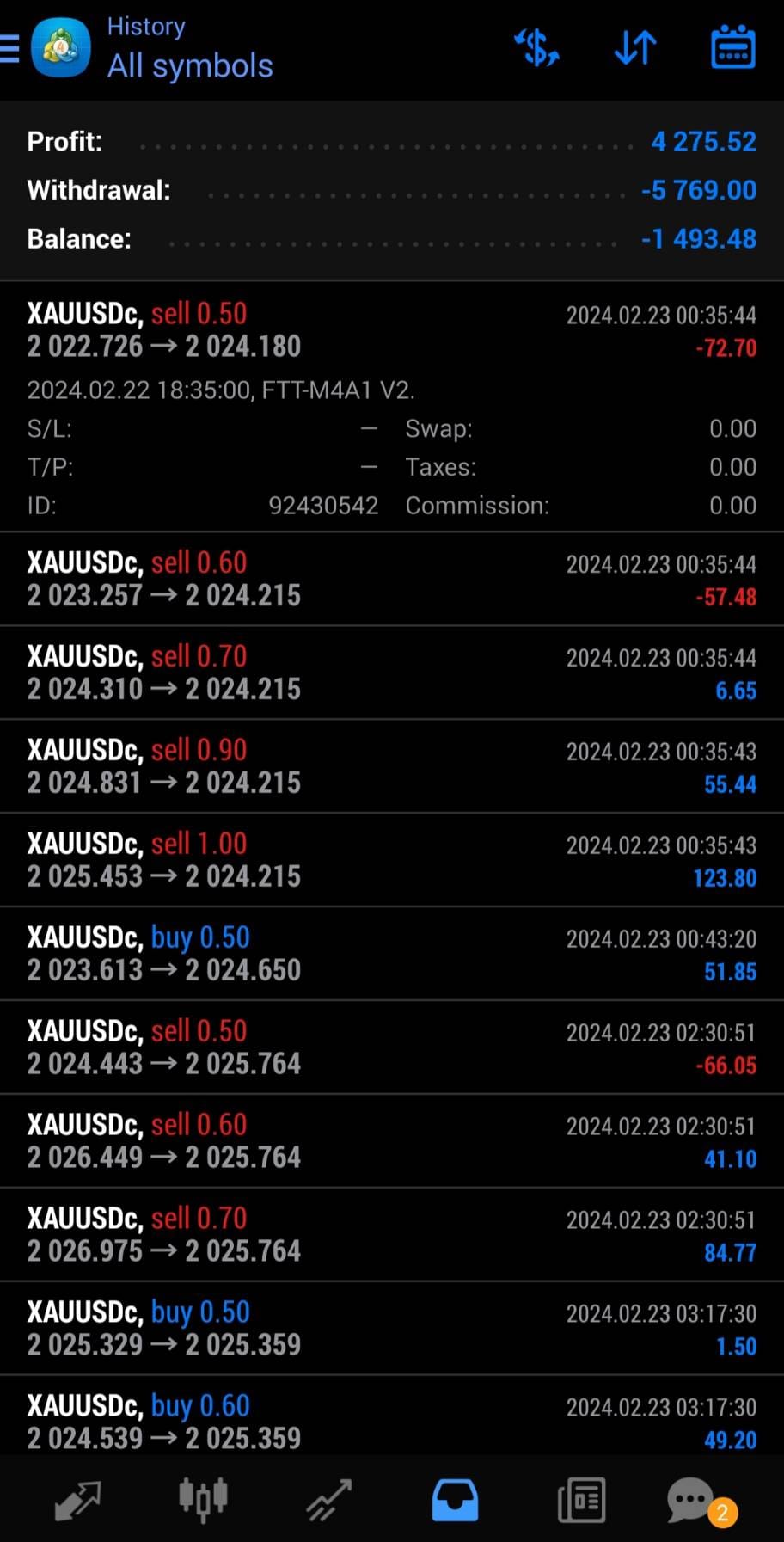Expand the sell 0.70 trade with 6.65 profit
The image size is (784, 1542).
(x=392, y=673)
